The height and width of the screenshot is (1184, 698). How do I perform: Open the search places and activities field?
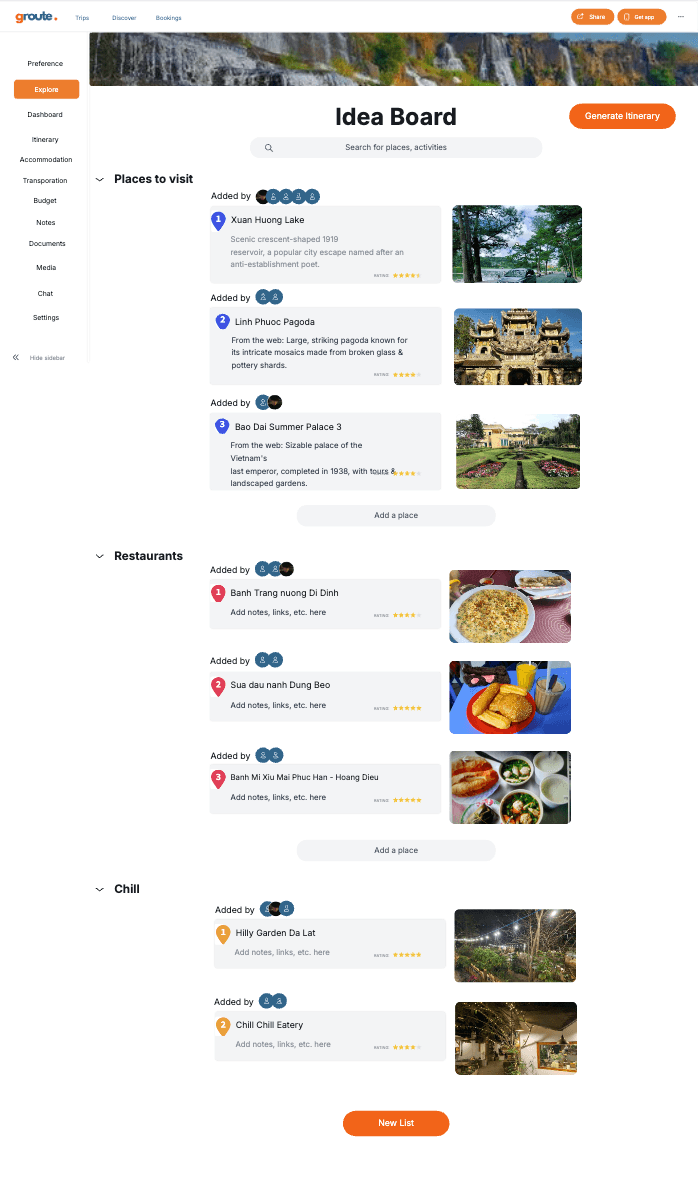396,148
